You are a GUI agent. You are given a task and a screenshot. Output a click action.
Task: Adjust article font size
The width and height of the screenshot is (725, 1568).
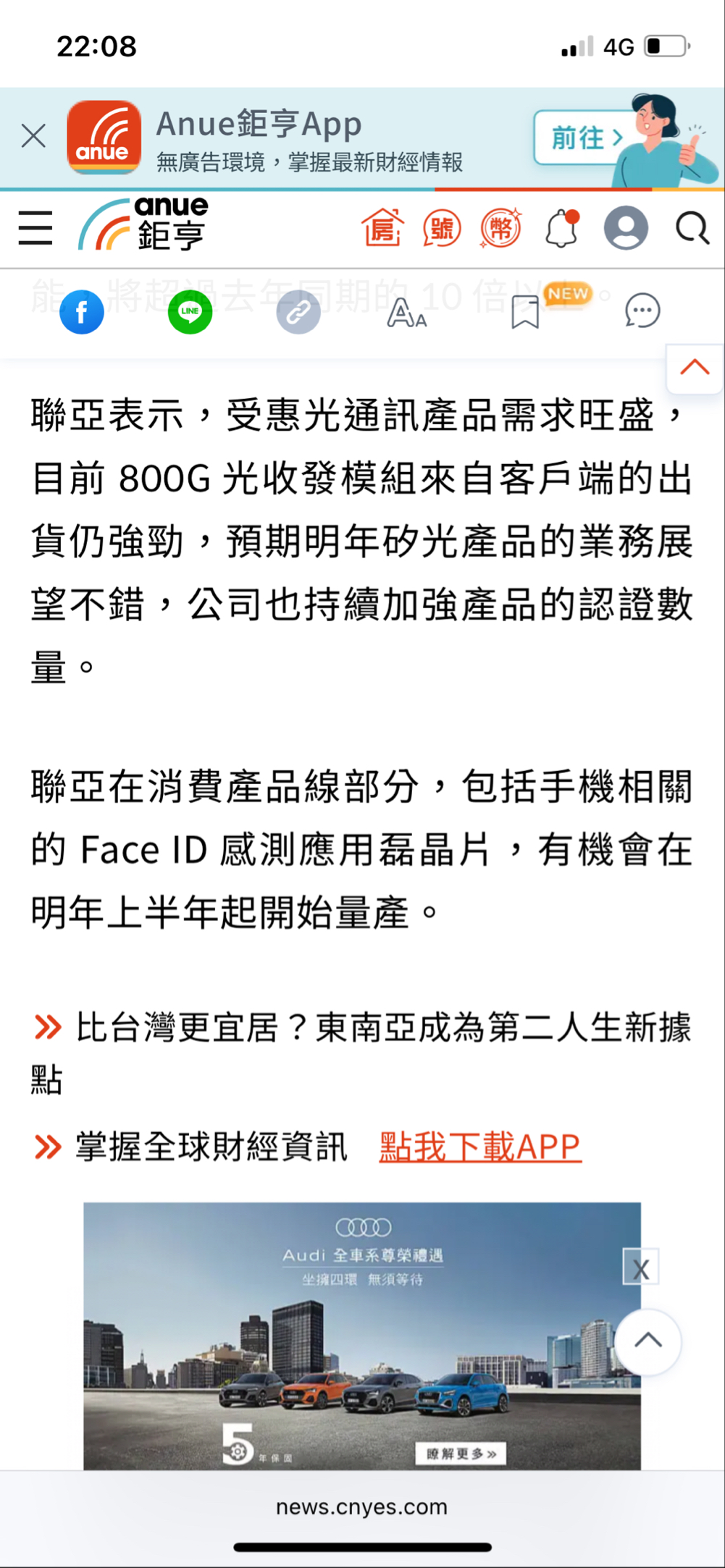(406, 313)
